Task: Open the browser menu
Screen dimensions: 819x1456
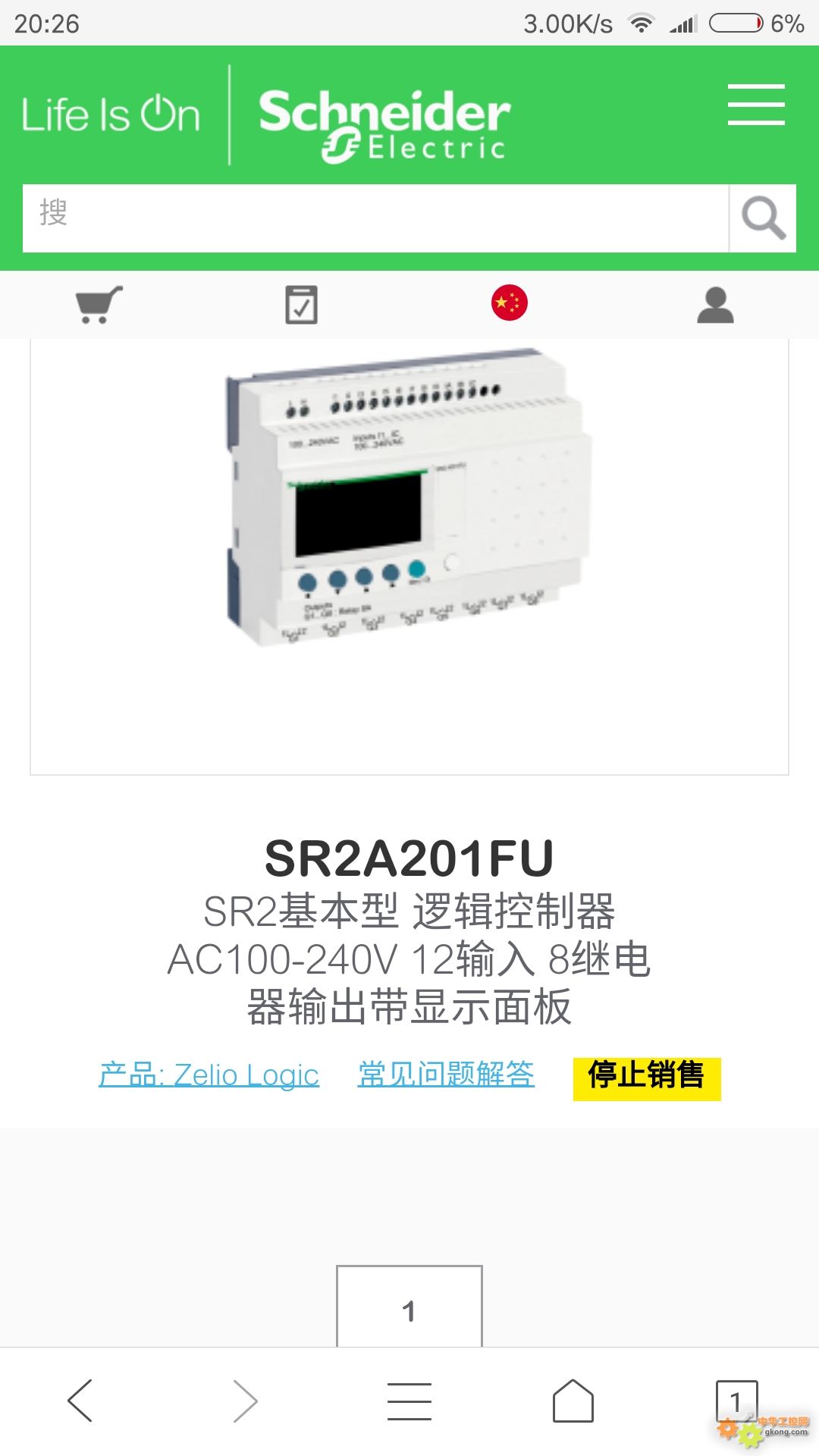Action: [409, 1401]
